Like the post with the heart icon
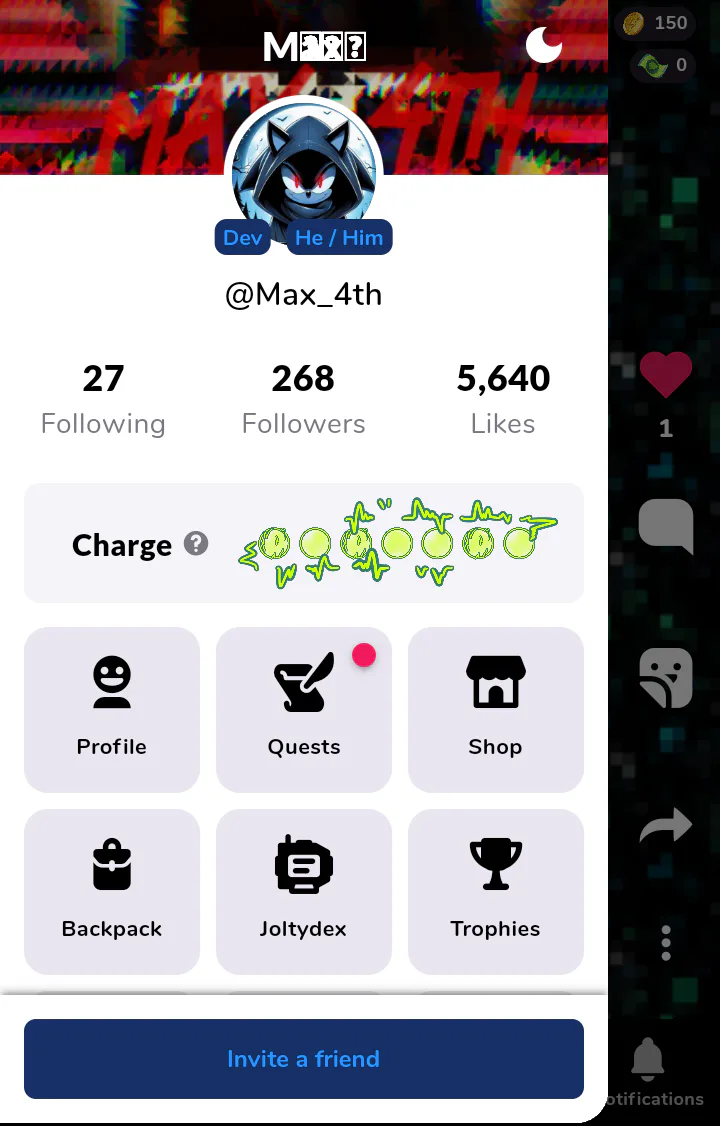This screenshot has height=1126, width=720. (x=666, y=376)
